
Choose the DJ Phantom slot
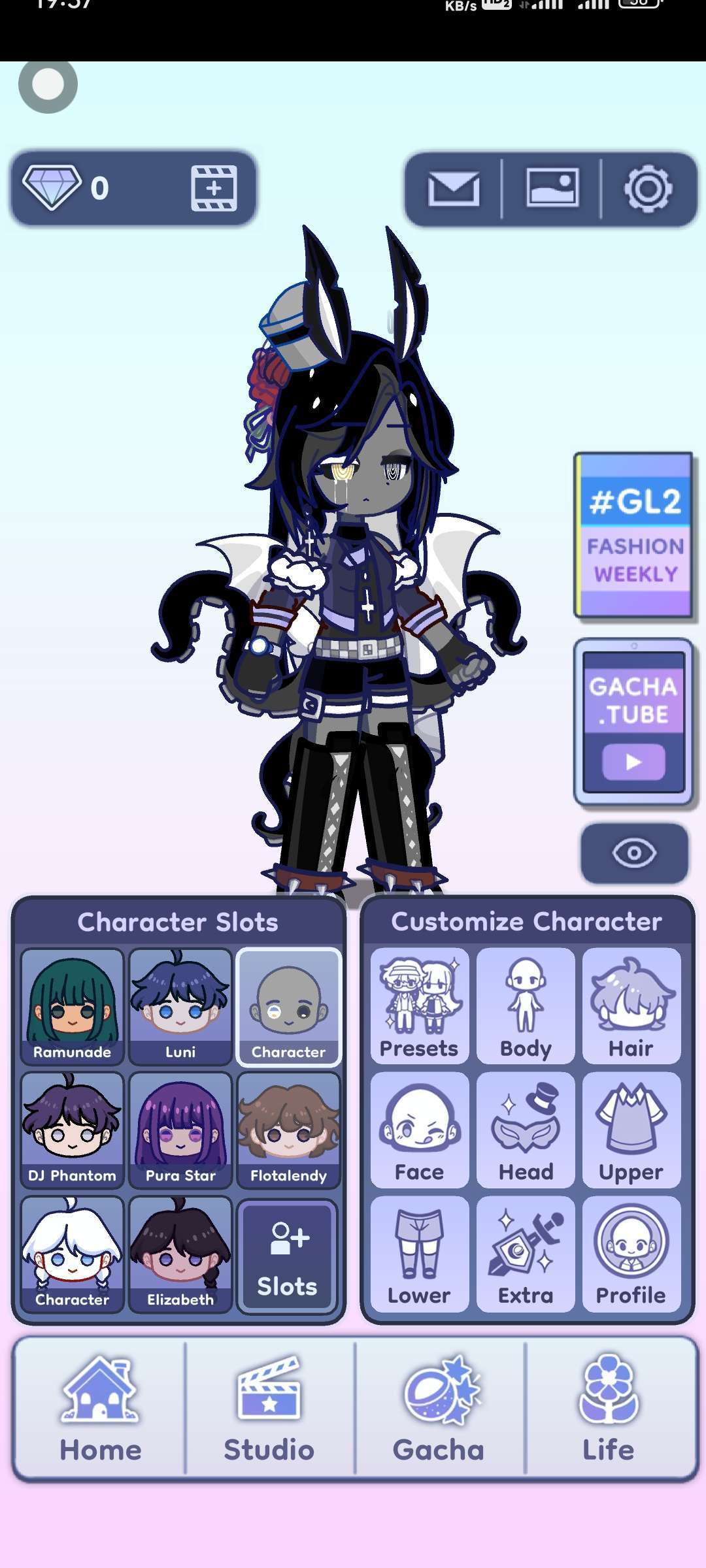73,1130
